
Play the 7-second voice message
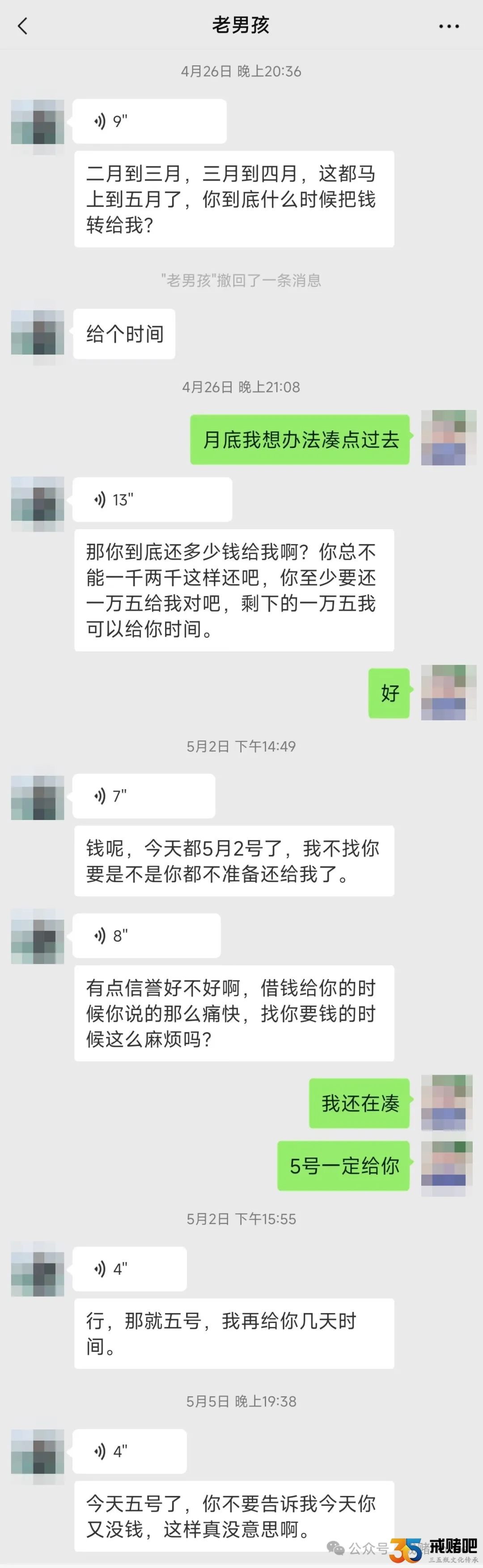(x=143, y=796)
